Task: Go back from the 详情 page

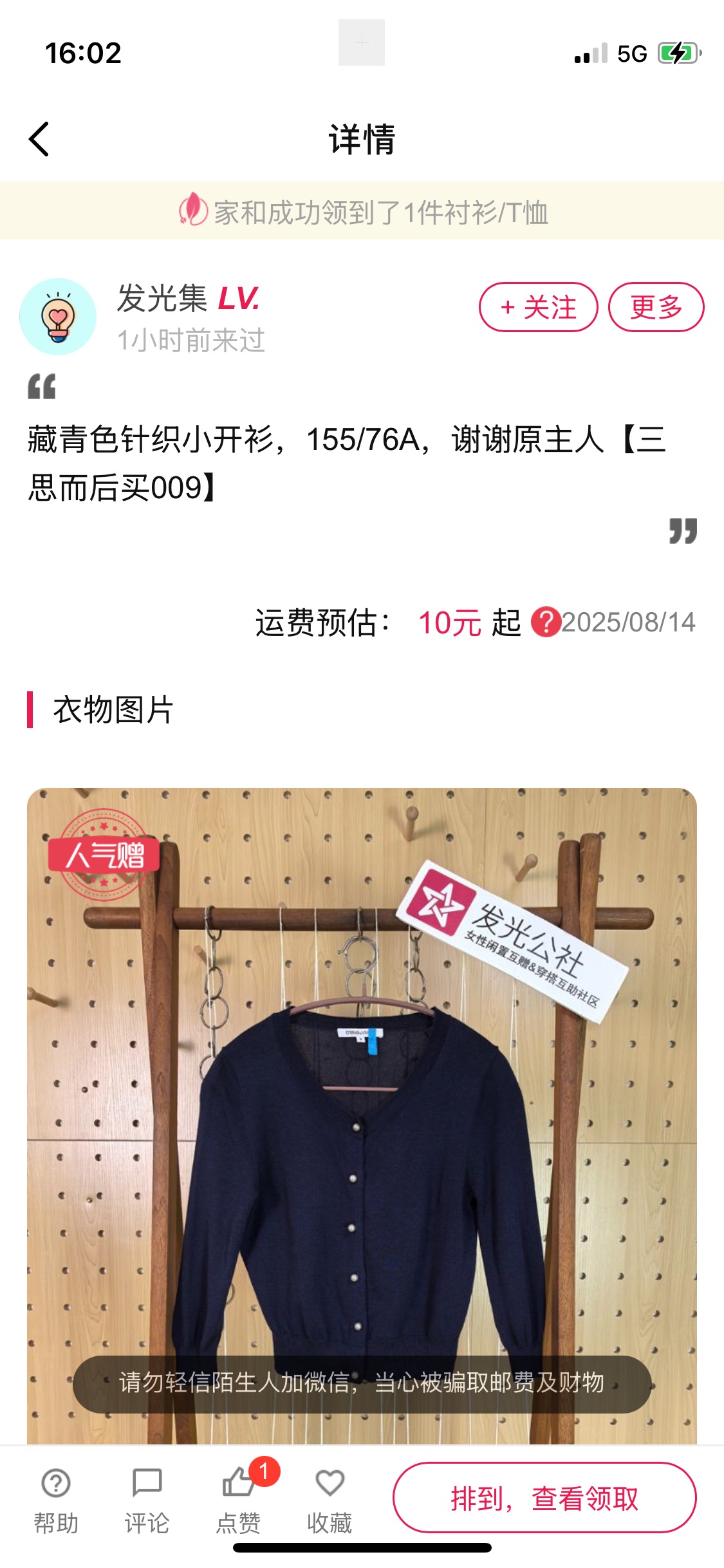Action: tap(39, 139)
